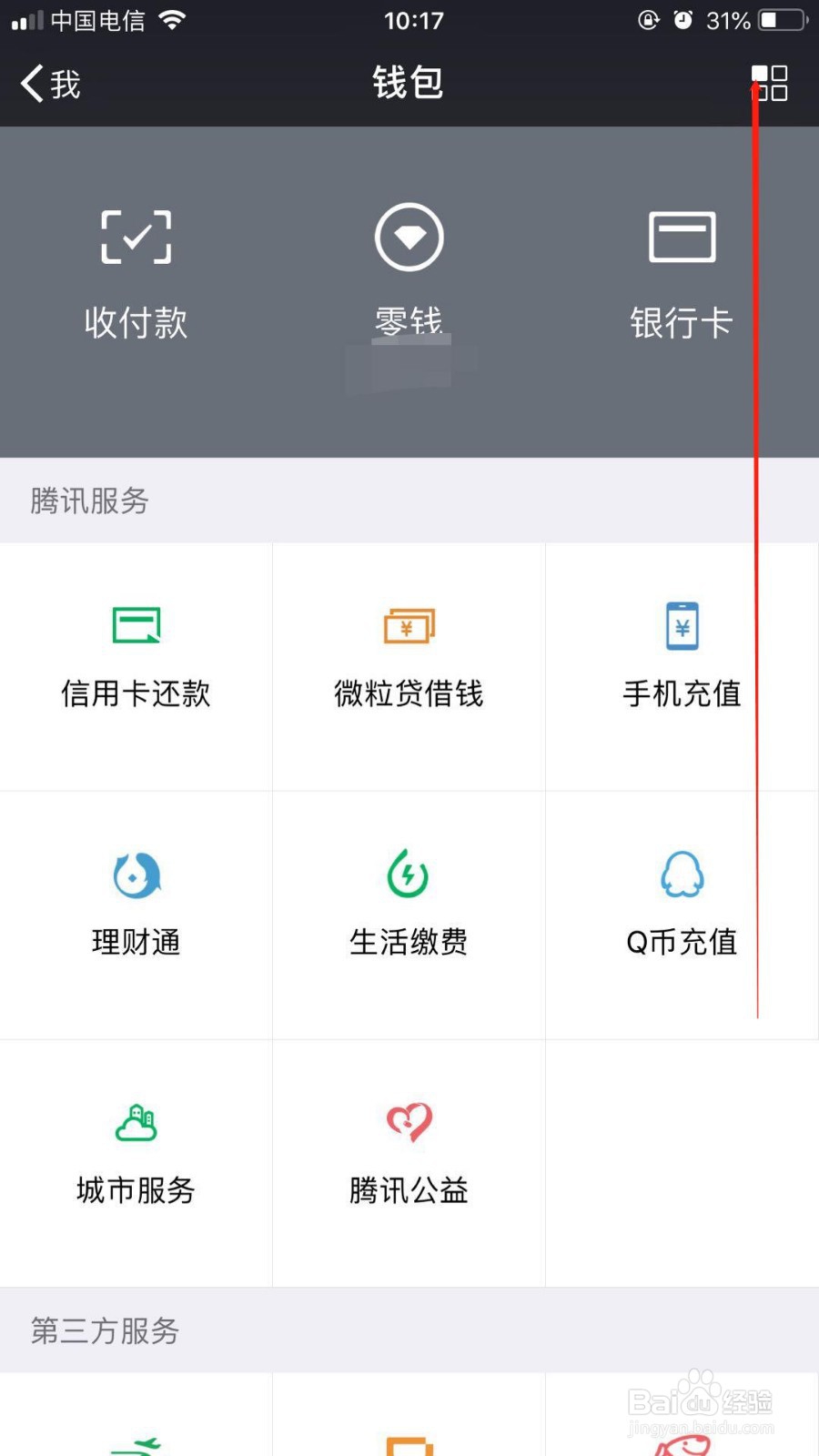The width and height of the screenshot is (819, 1456).
Task: Open 手机充值 mobile top-up
Action: click(x=682, y=660)
